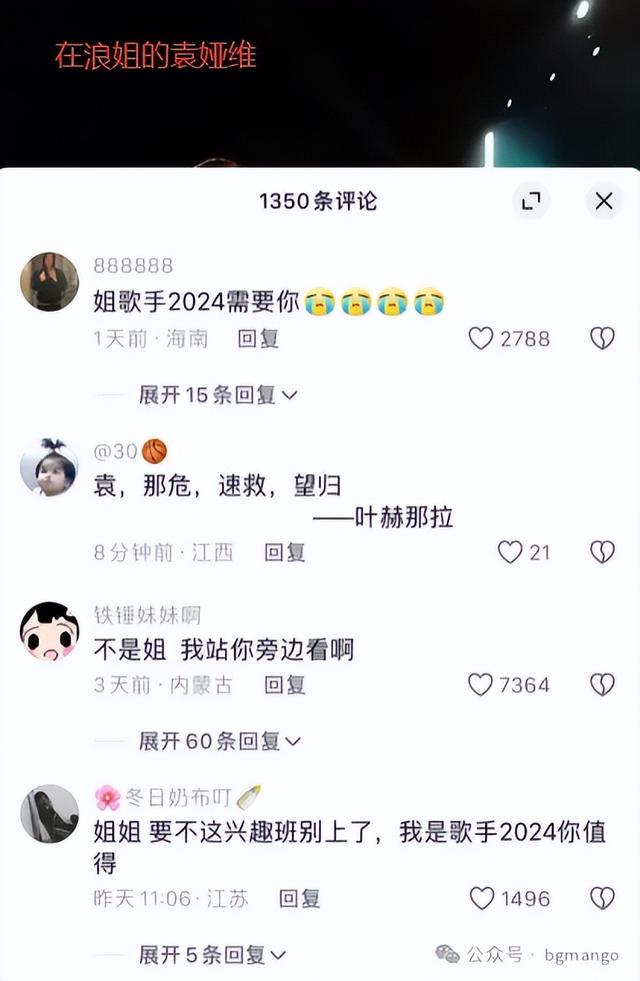Like 888888's comment
The height and width of the screenshot is (981, 640).
[481, 339]
